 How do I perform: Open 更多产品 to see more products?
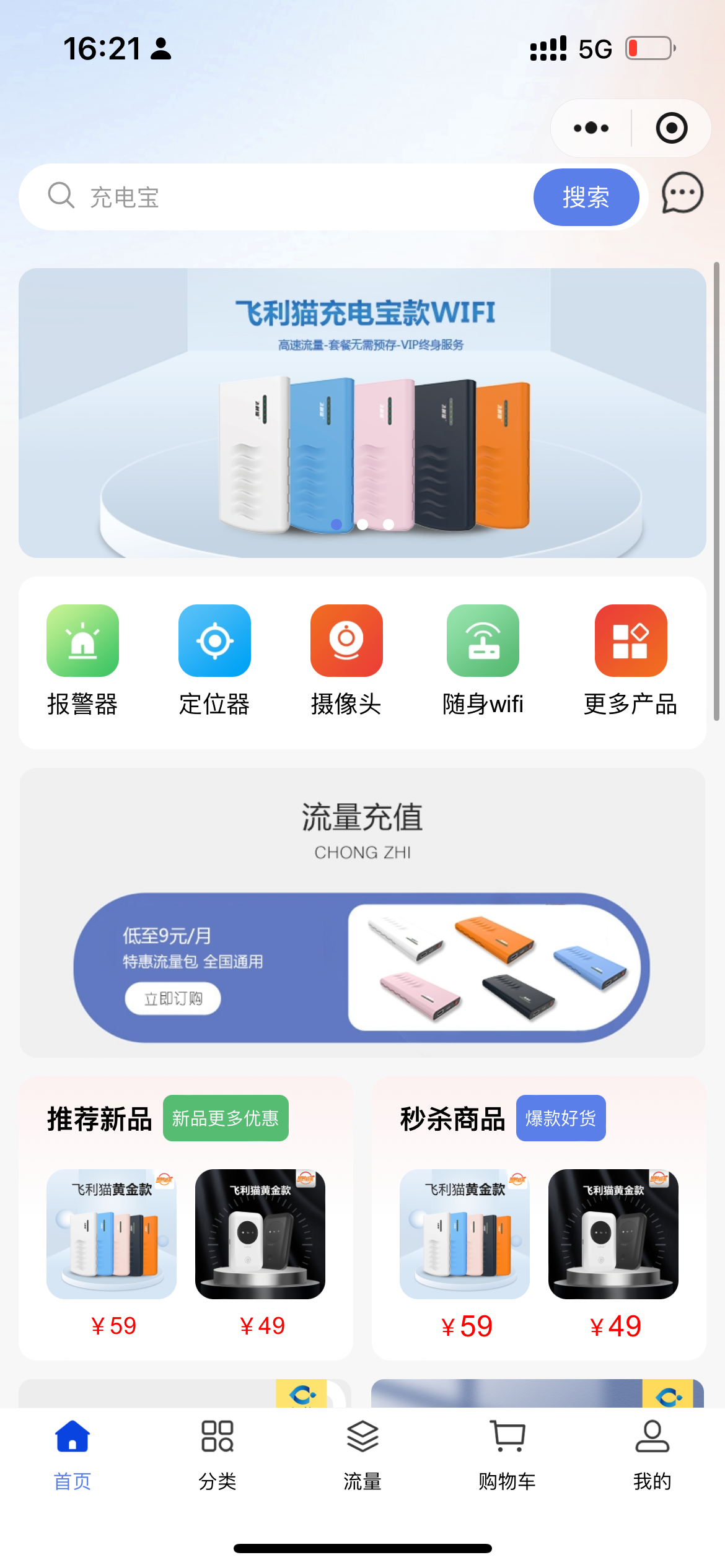(630, 659)
